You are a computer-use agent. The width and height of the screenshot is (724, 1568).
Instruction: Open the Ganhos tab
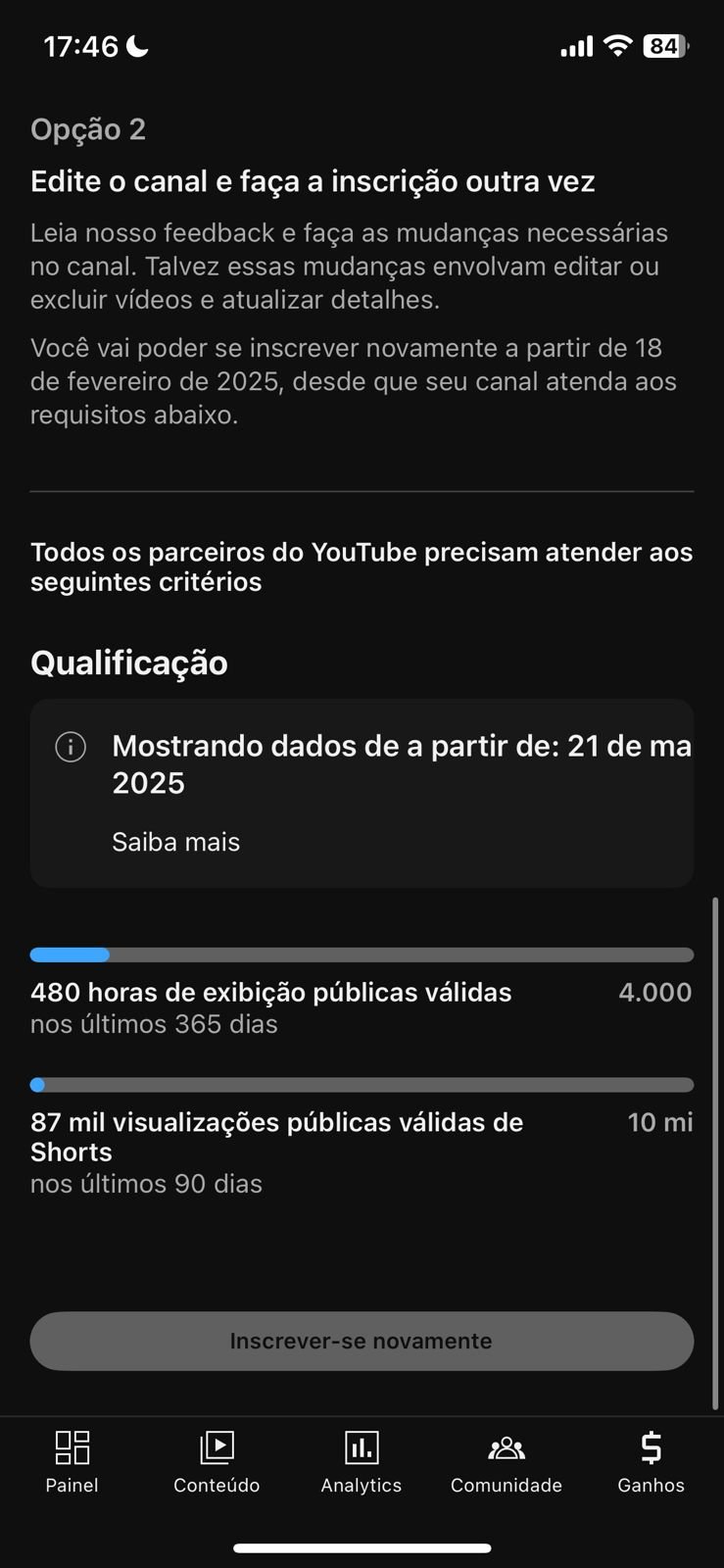(651, 1462)
